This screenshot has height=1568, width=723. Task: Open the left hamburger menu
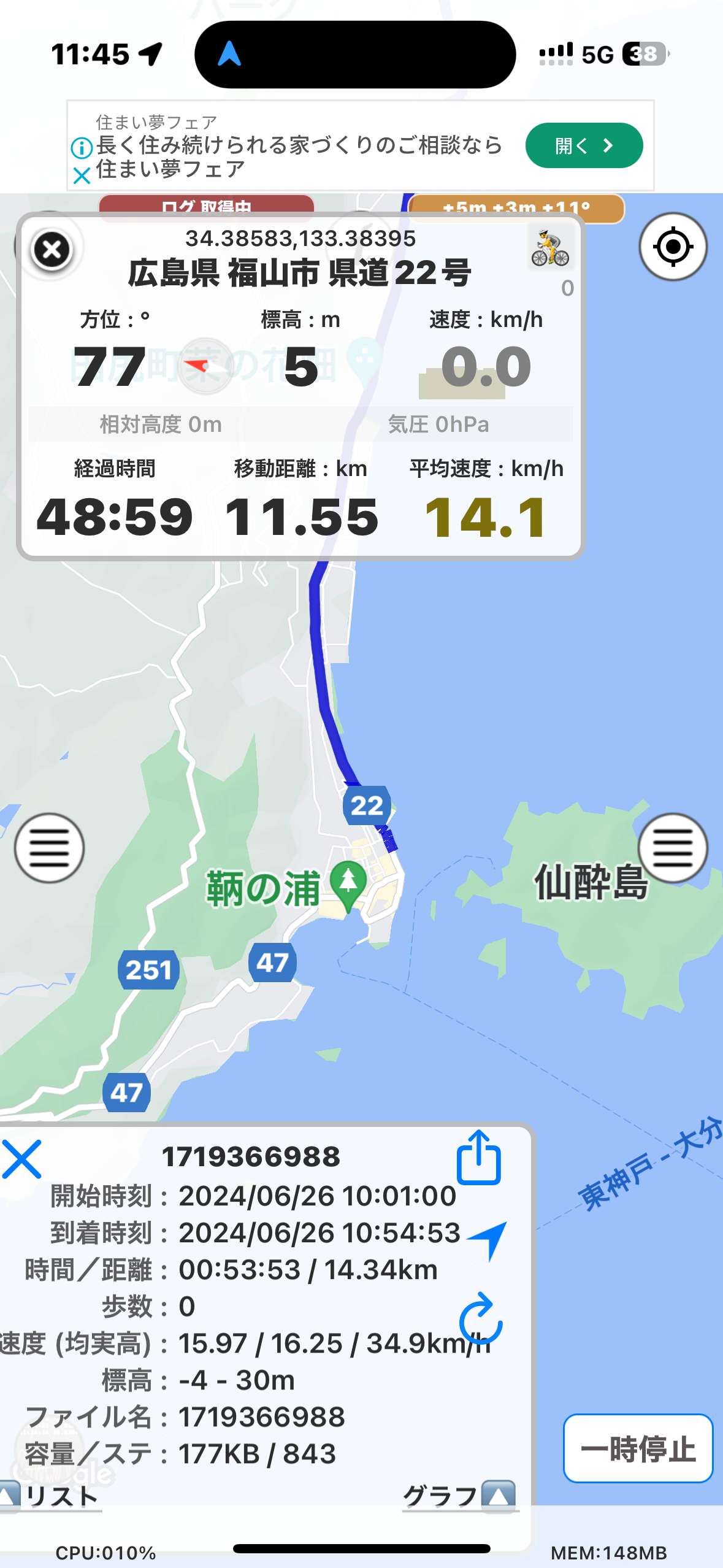(49, 848)
